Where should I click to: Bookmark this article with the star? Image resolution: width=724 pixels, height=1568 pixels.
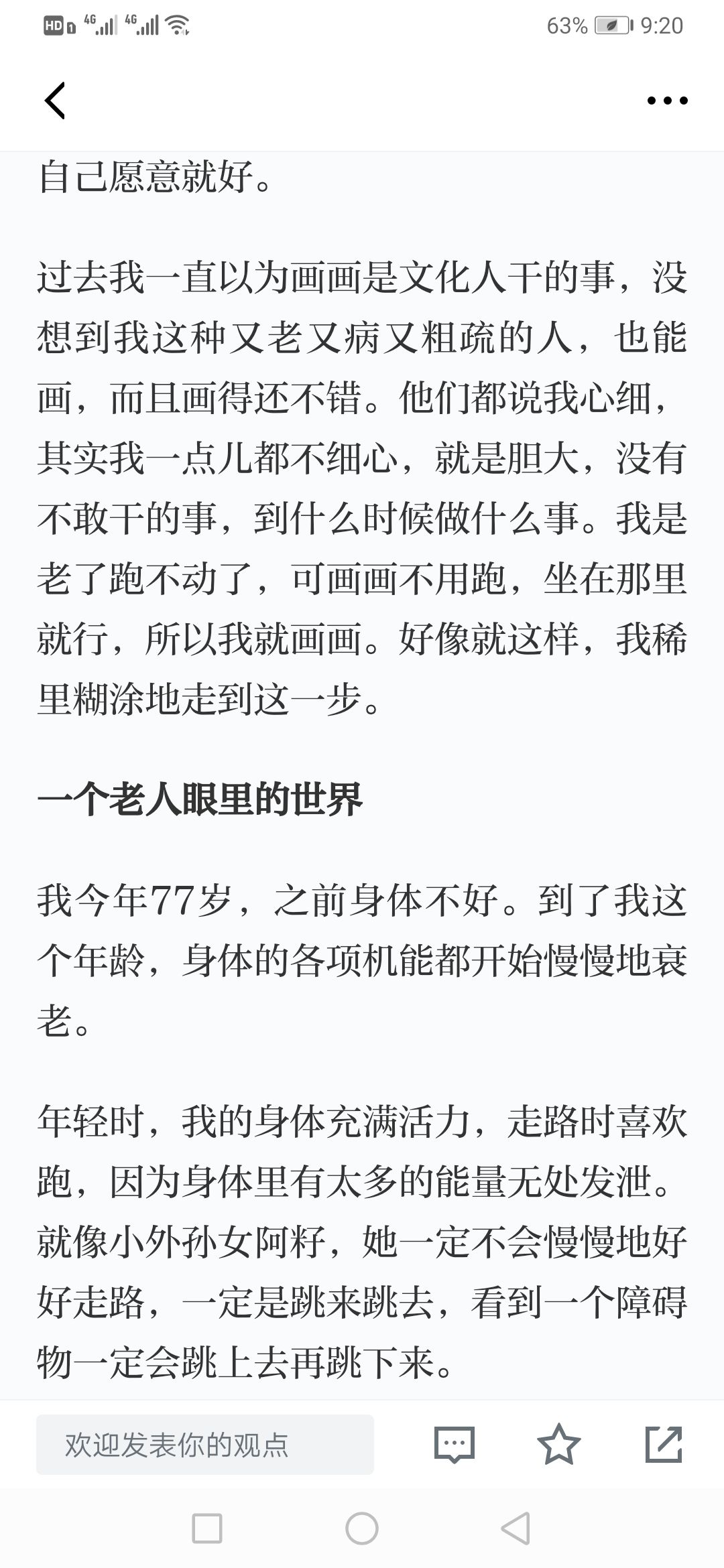[558, 1444]
